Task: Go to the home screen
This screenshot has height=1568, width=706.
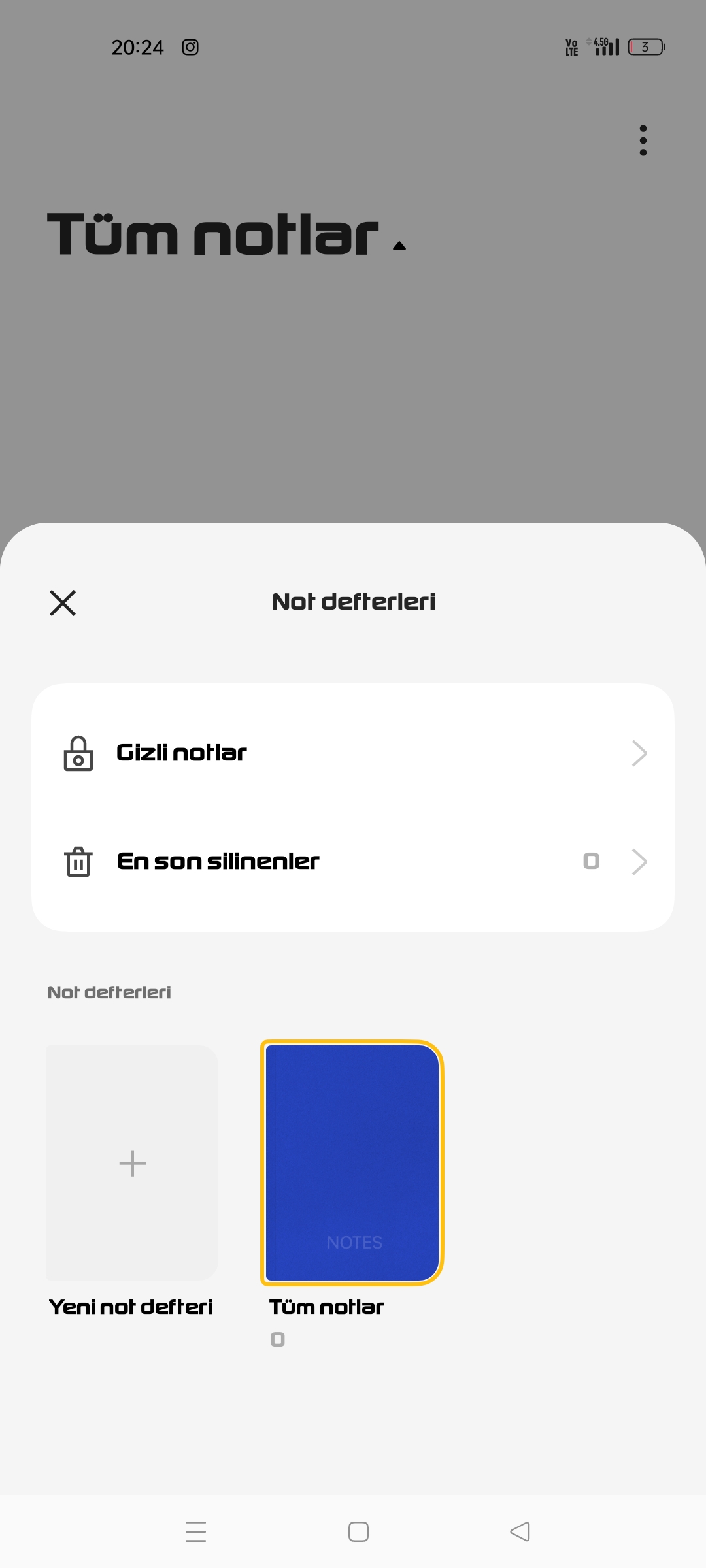Action: (x=358, y=1531)
